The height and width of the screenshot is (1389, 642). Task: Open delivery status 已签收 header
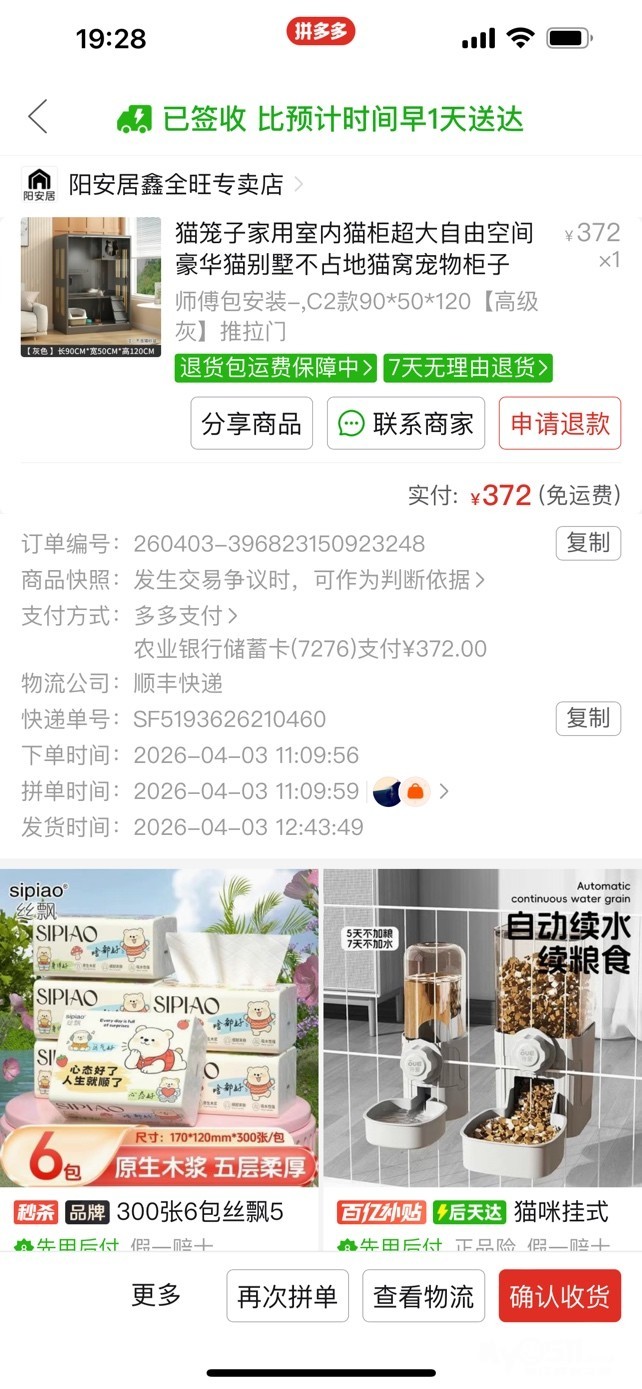tap(320, 119)
